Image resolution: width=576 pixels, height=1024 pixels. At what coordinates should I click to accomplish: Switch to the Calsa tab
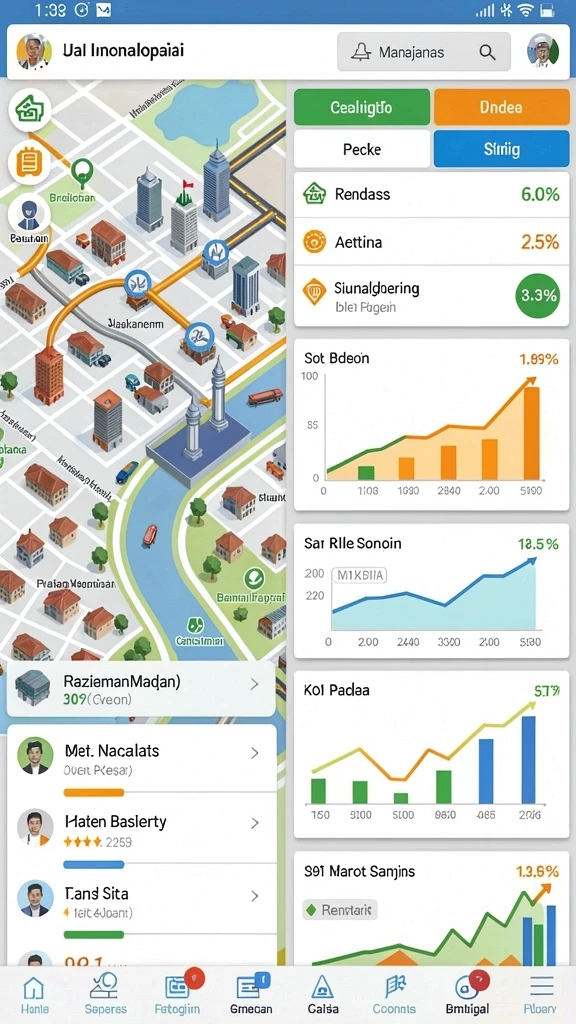[x=323, y=995]
